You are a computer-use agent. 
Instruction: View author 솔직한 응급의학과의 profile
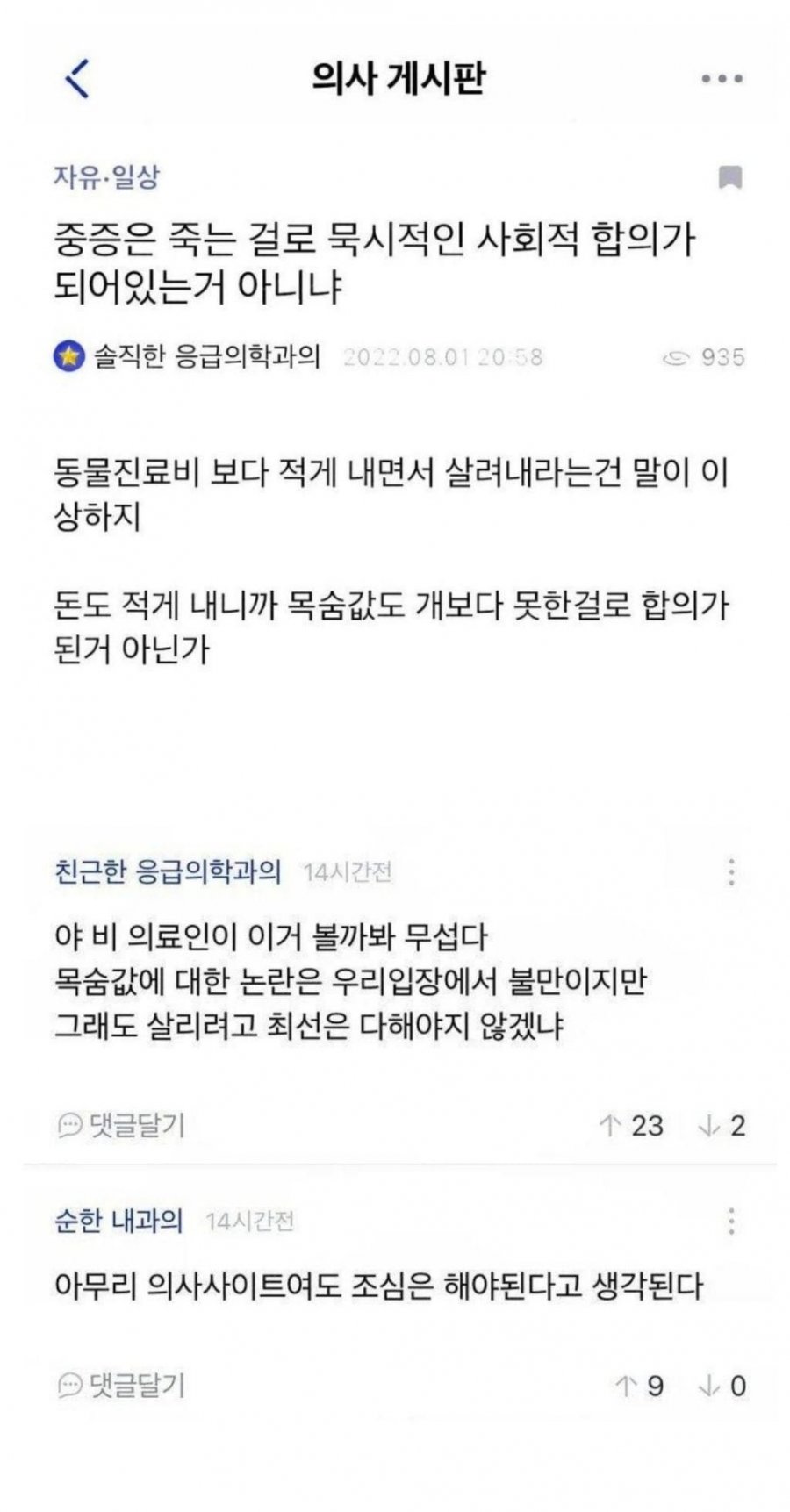coord(205,357)
